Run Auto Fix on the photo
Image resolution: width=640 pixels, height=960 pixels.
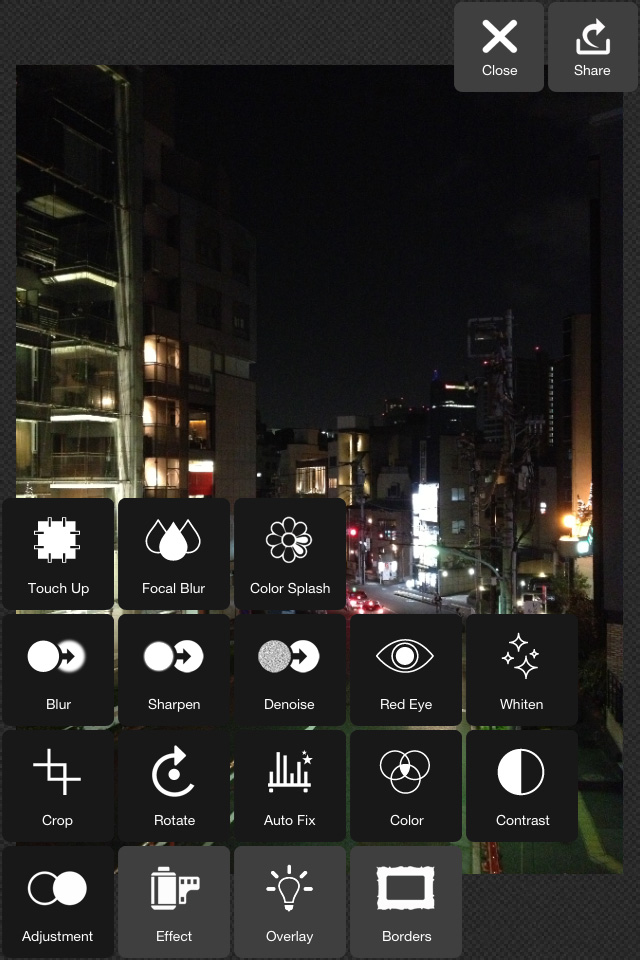(x=290, y=786)
